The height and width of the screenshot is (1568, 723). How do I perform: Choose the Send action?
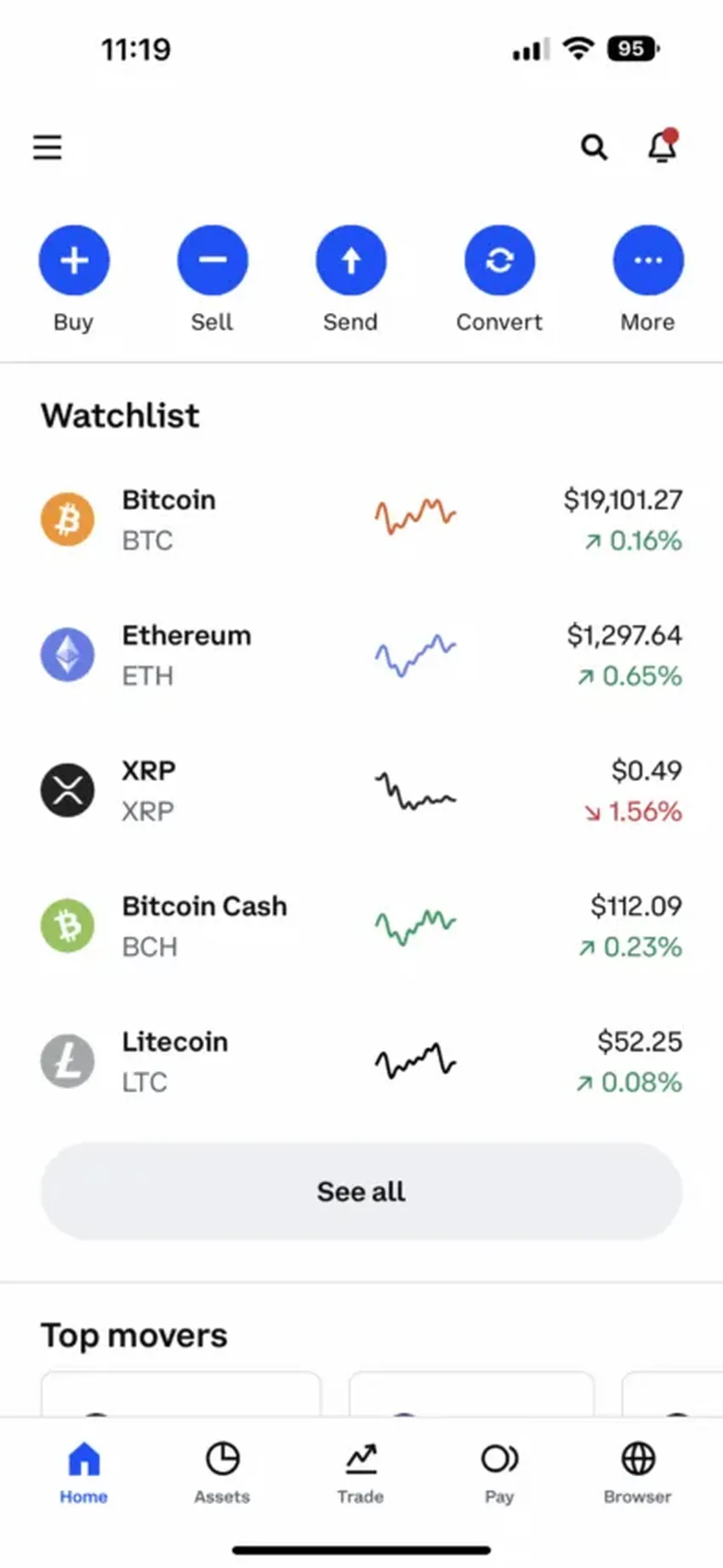pyautogui.click(x=350, y=260)
